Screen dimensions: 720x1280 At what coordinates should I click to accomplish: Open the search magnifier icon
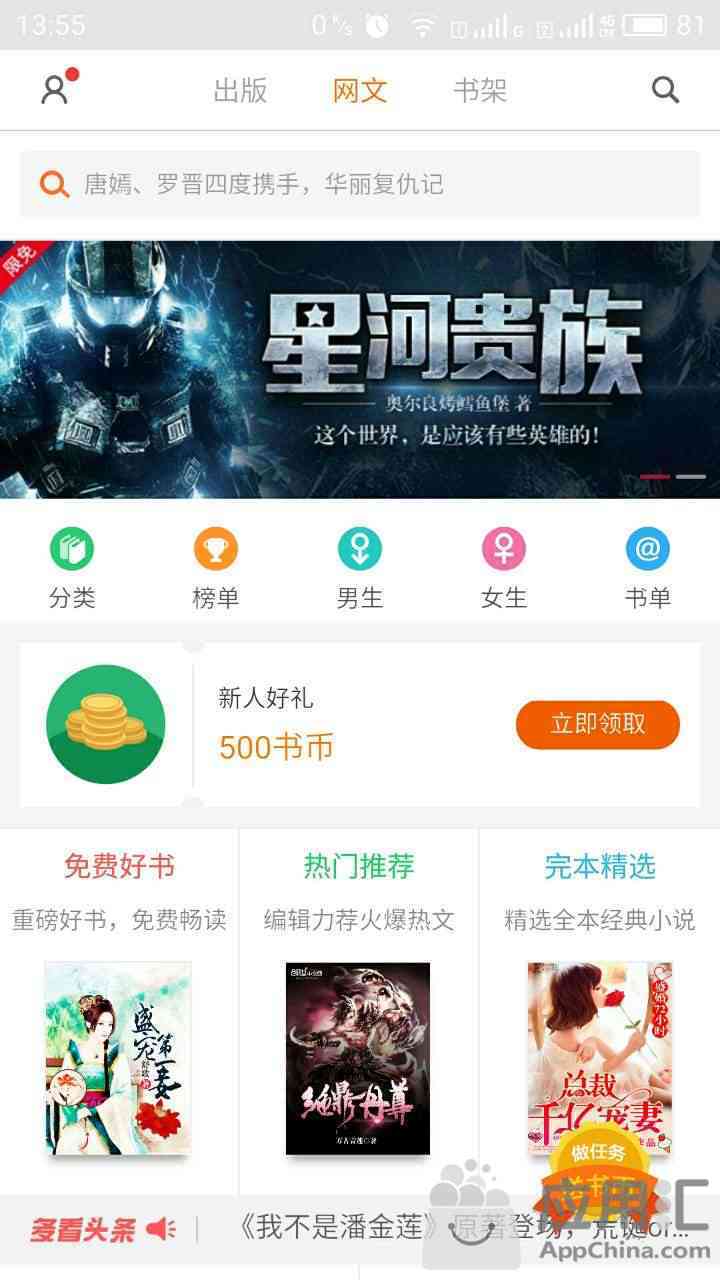[665, 90]
